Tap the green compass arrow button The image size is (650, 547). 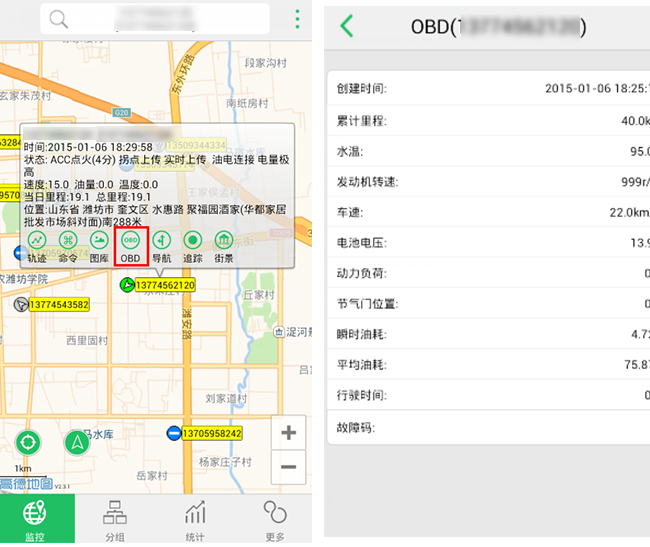click(77, 441)
